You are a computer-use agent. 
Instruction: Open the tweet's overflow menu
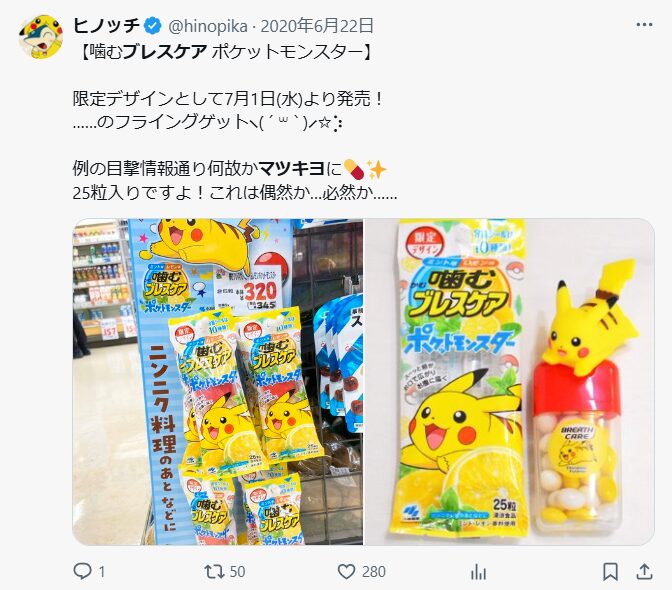pos(643,24)
